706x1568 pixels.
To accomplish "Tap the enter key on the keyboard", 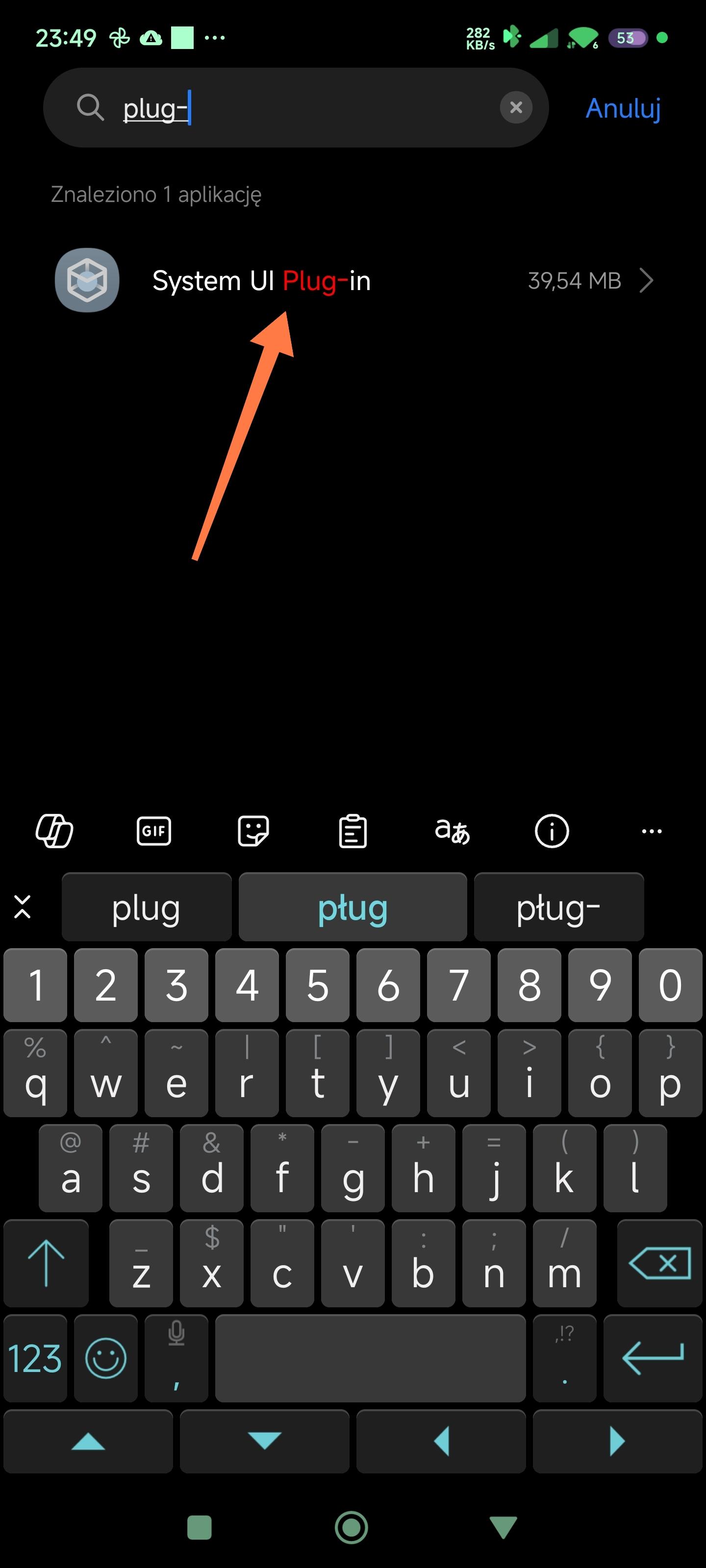I will pos(653,1358).
